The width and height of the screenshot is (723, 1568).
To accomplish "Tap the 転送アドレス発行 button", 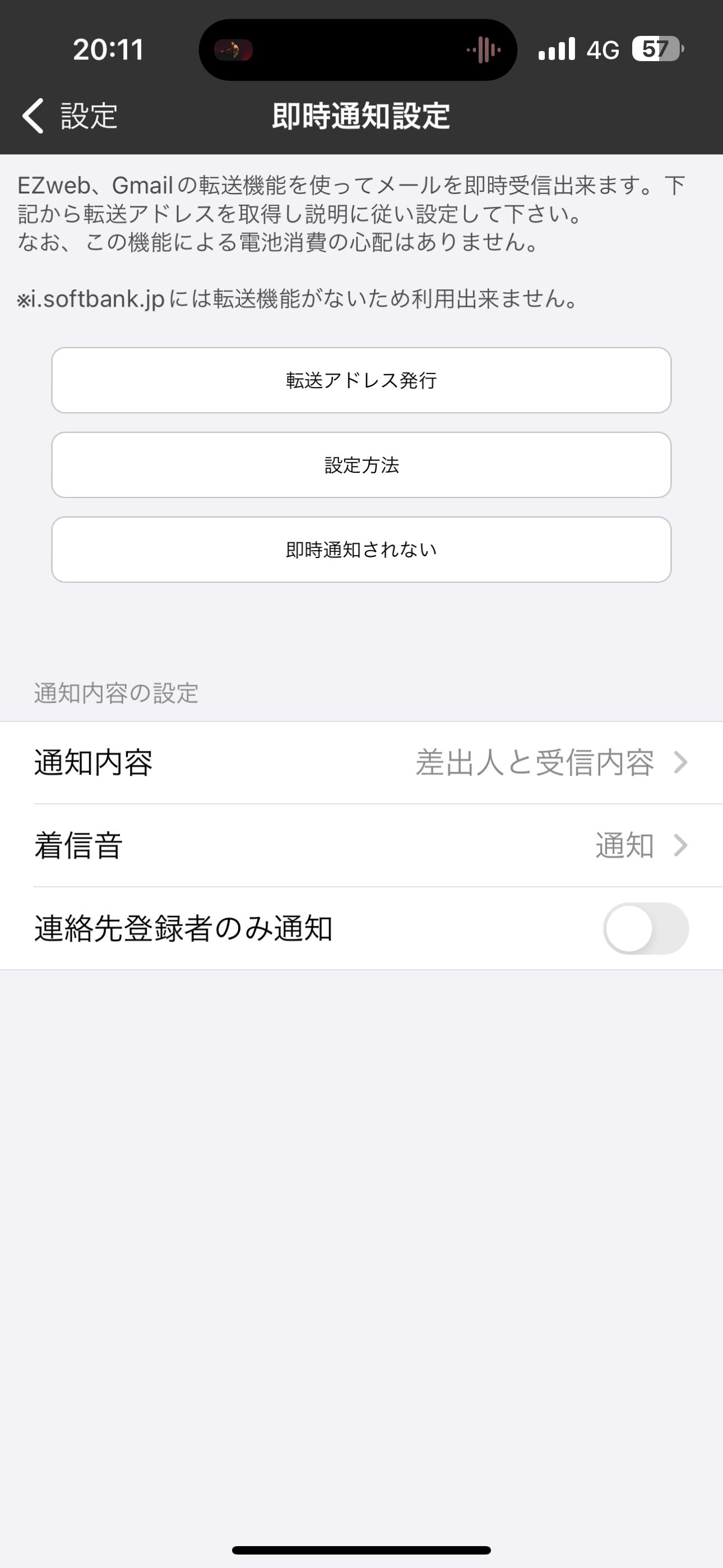I will [361, 380].
